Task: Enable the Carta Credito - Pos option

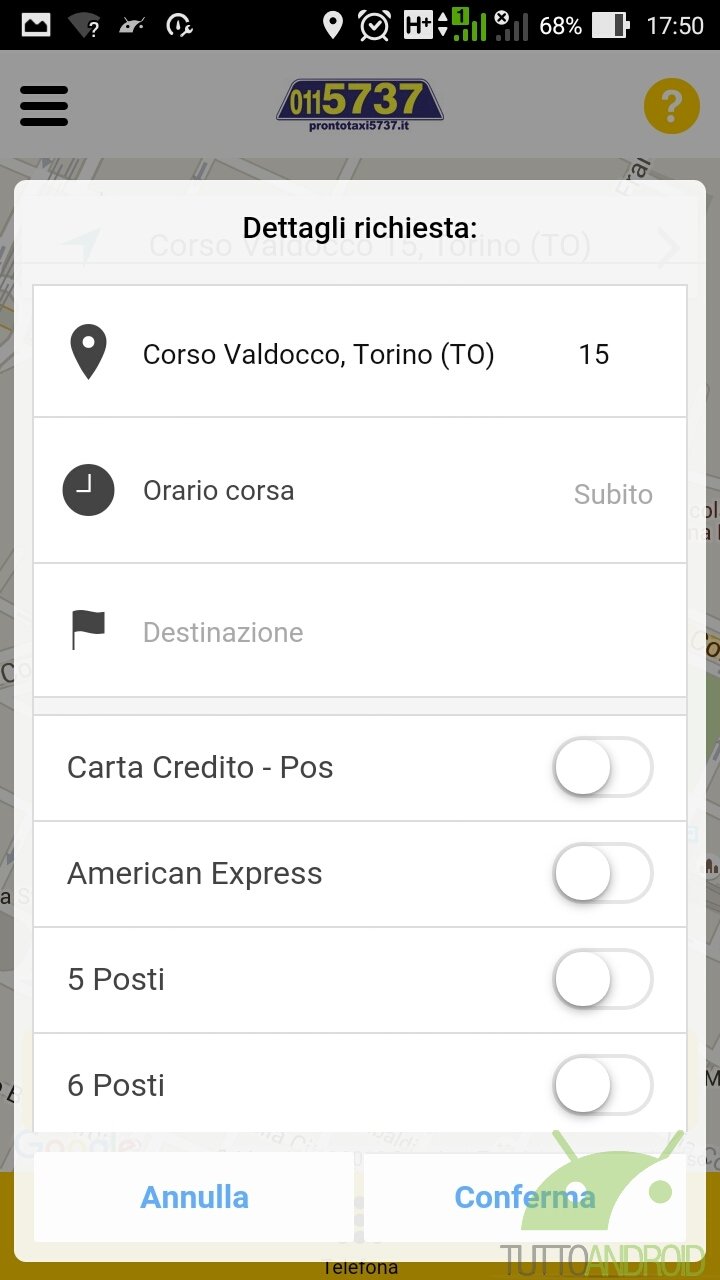Action: click(x=603, y=768)
